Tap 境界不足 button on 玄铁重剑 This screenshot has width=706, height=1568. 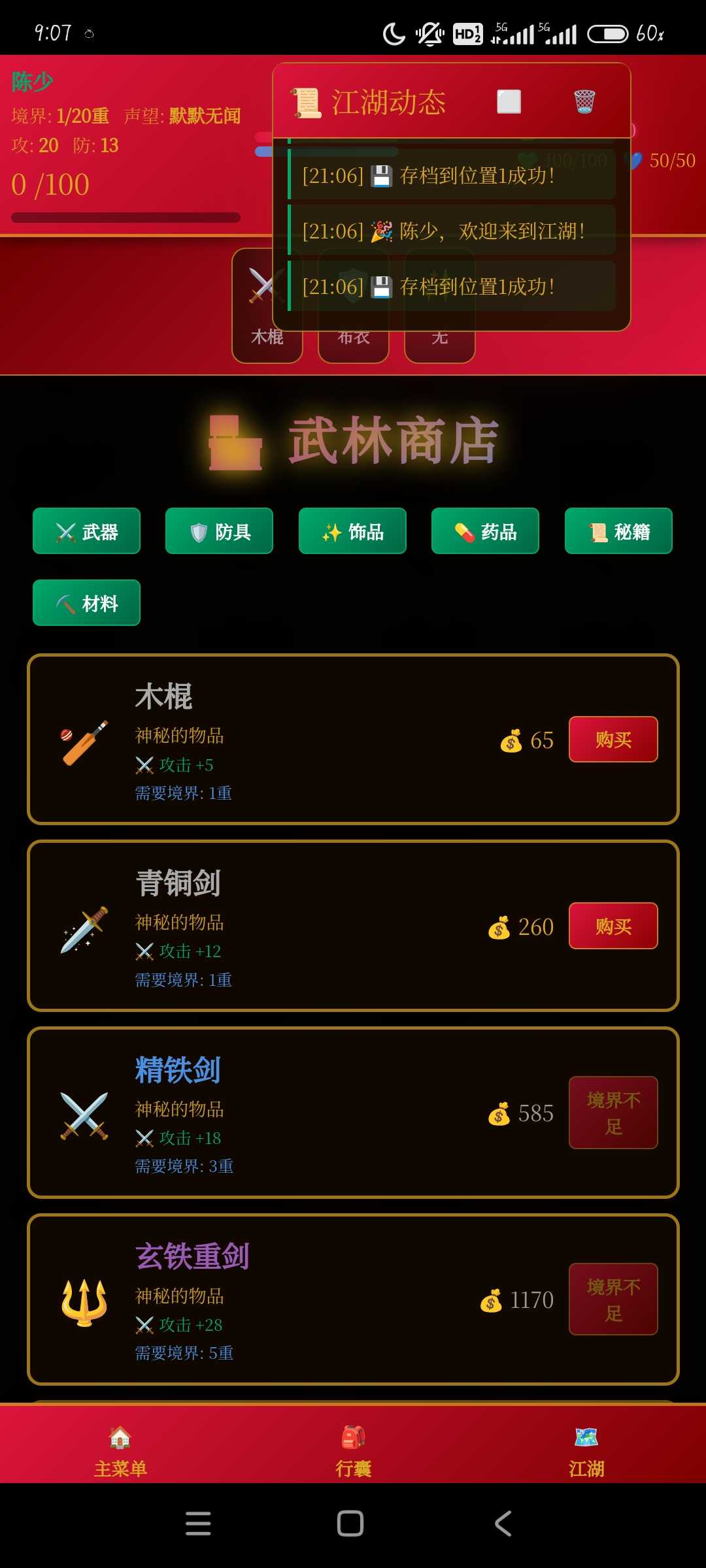(x=613, y=1299)
